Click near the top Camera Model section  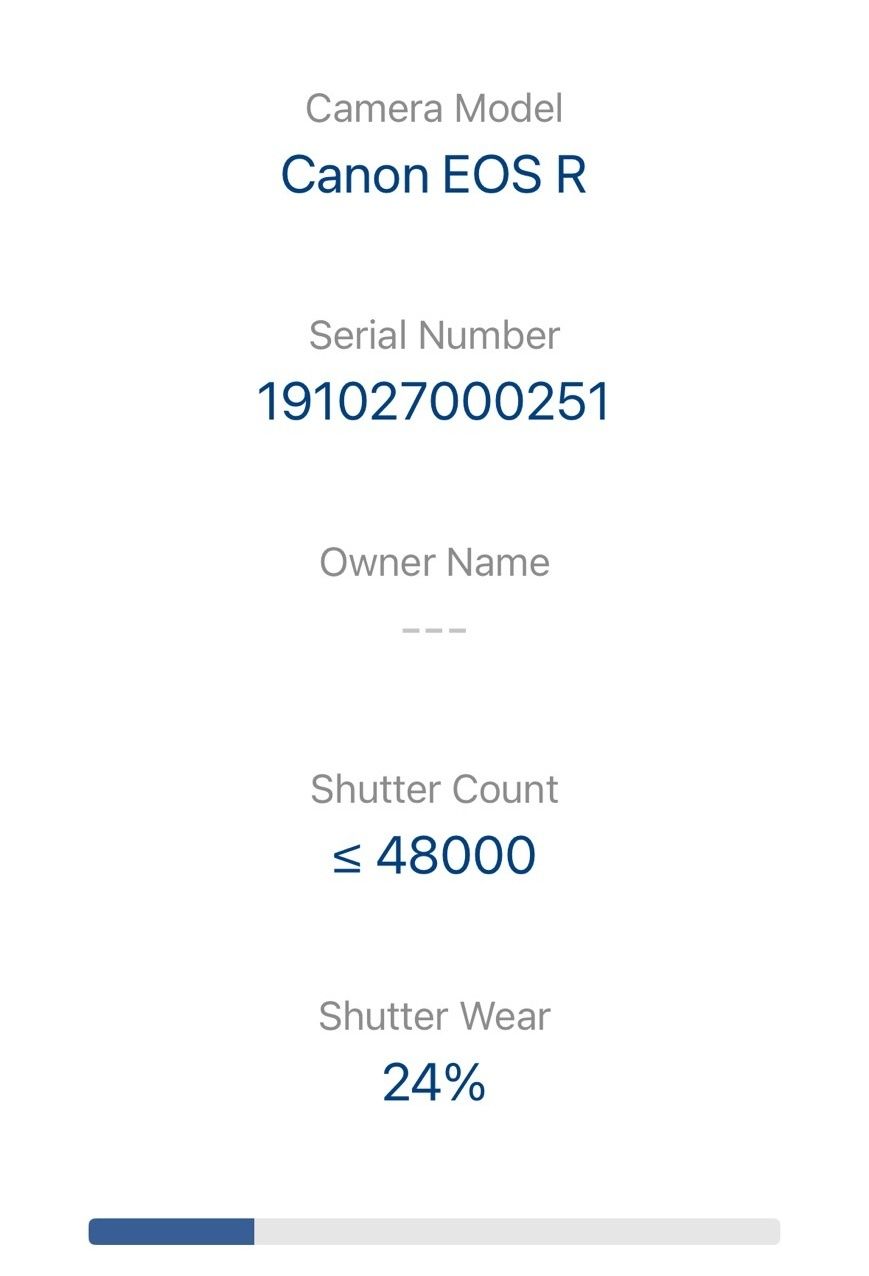(x=434, y=140)
